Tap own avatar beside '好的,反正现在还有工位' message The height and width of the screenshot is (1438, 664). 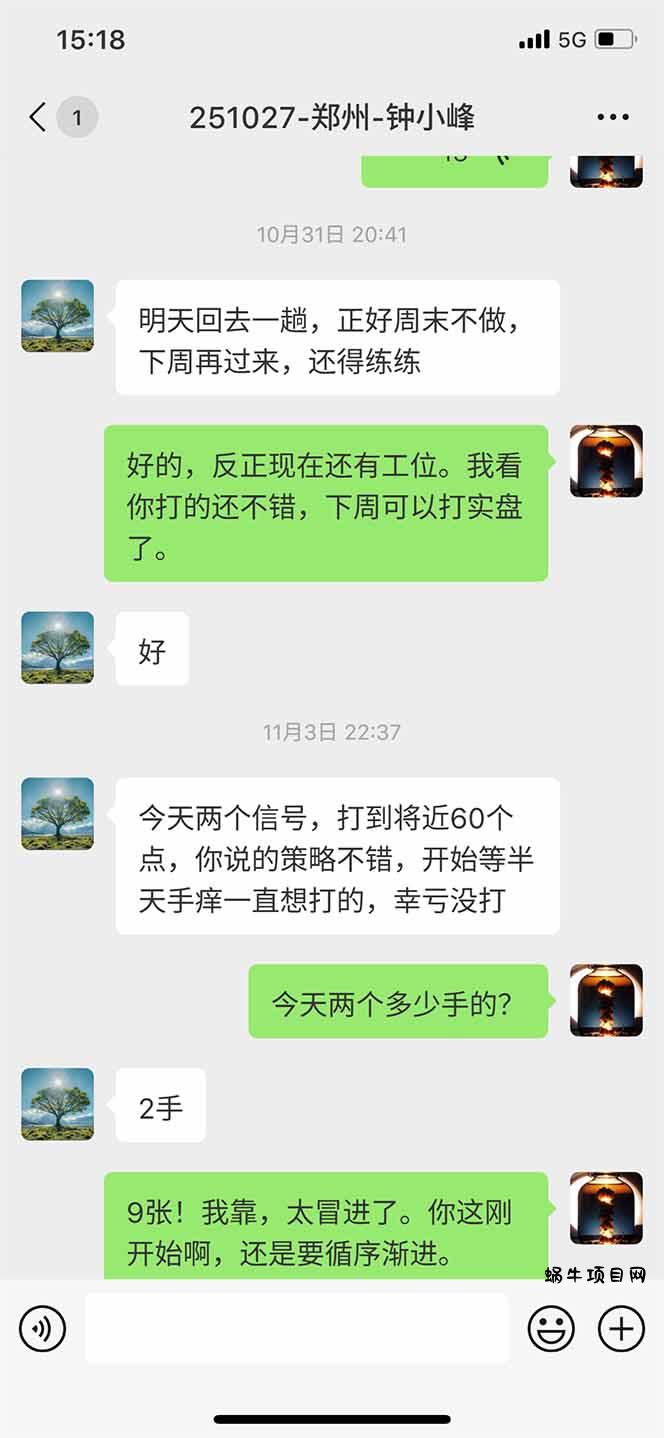[x=606, y=461]
